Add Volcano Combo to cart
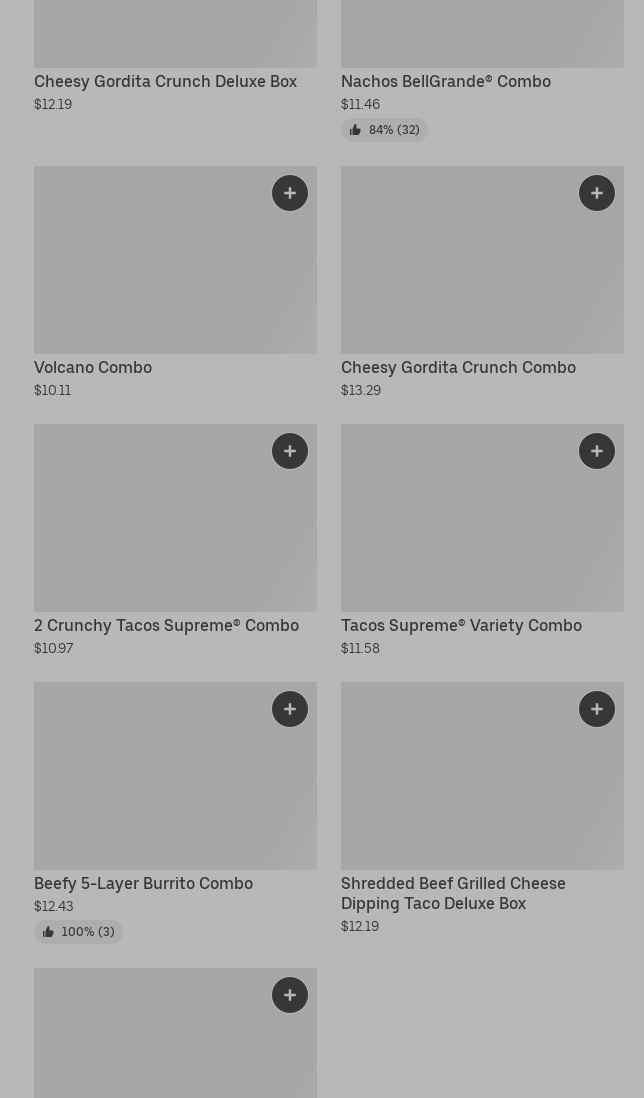Viewport: 644px width, 1098px height. tap(290, 193)
